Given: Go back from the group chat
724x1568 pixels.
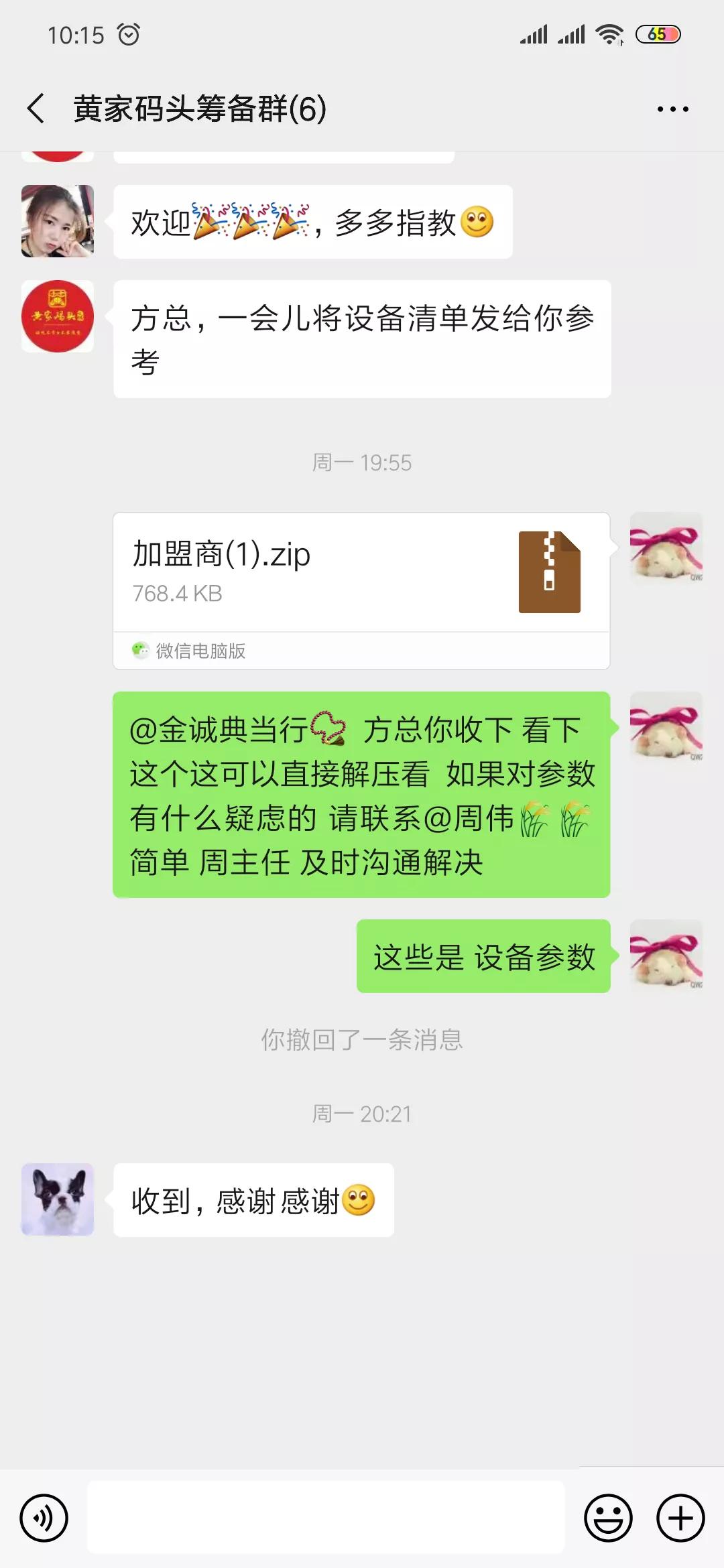Looking at the screenshot, I should click(x=36, y=109).
